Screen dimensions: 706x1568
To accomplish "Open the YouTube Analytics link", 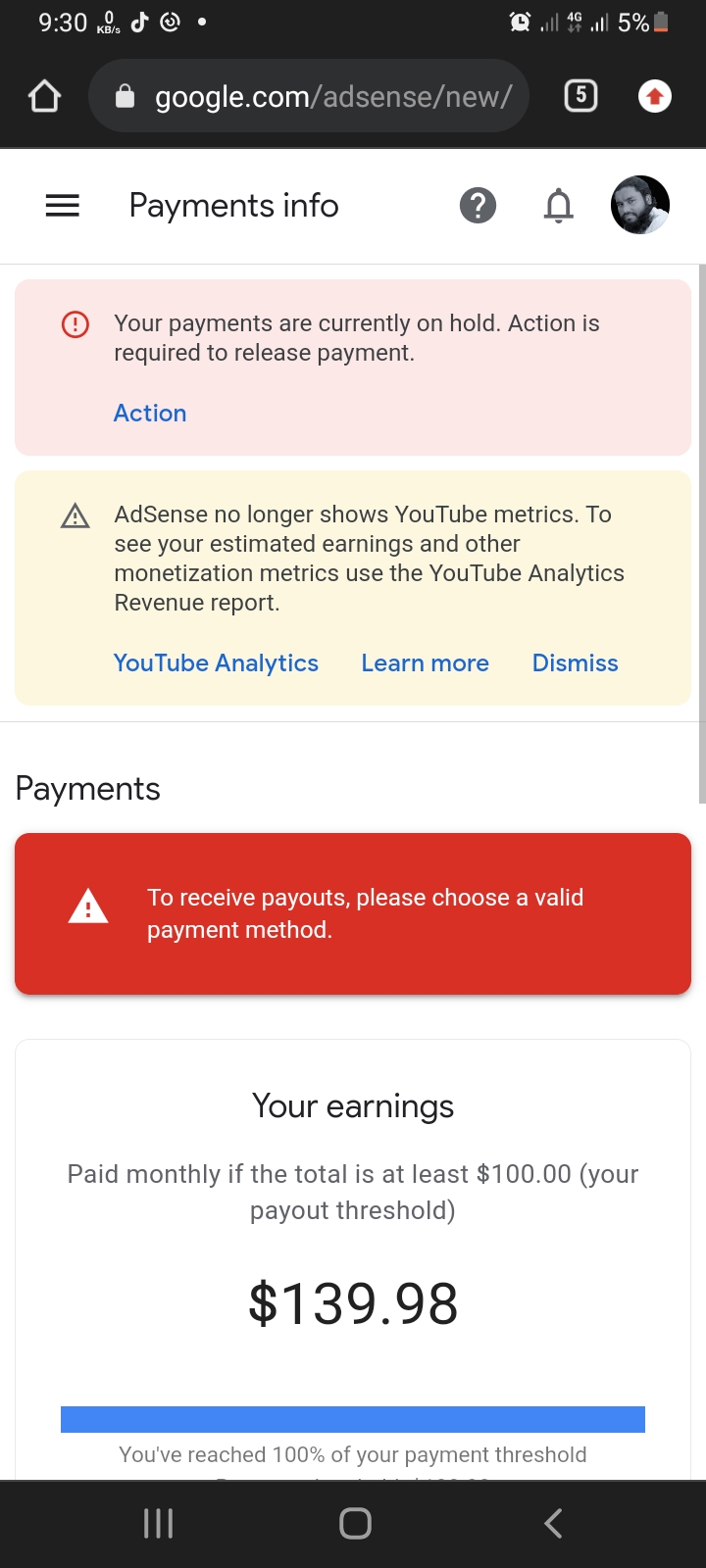I will [x=216, y=663].
